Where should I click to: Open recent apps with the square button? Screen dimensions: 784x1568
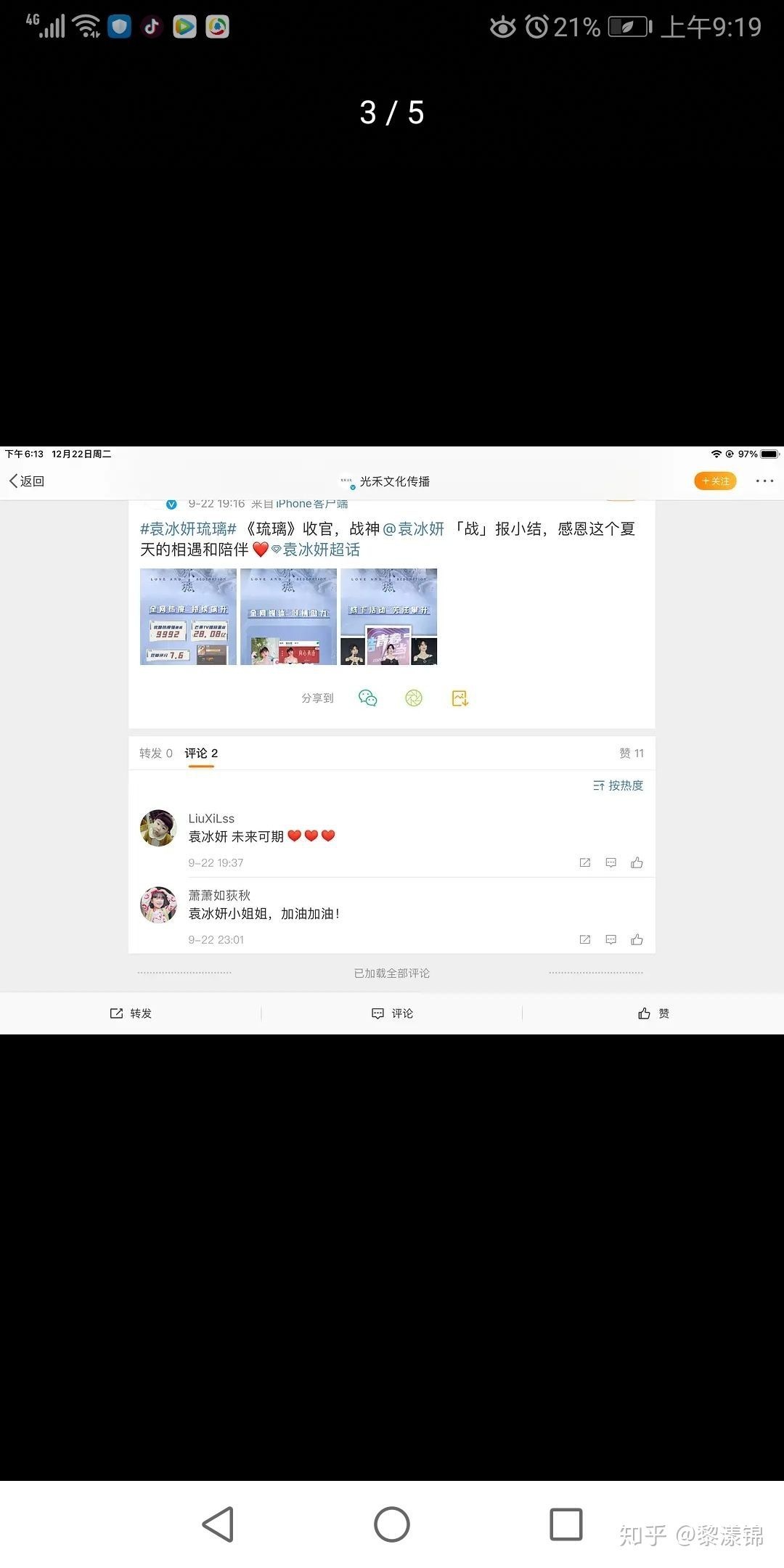[565, 1524]
